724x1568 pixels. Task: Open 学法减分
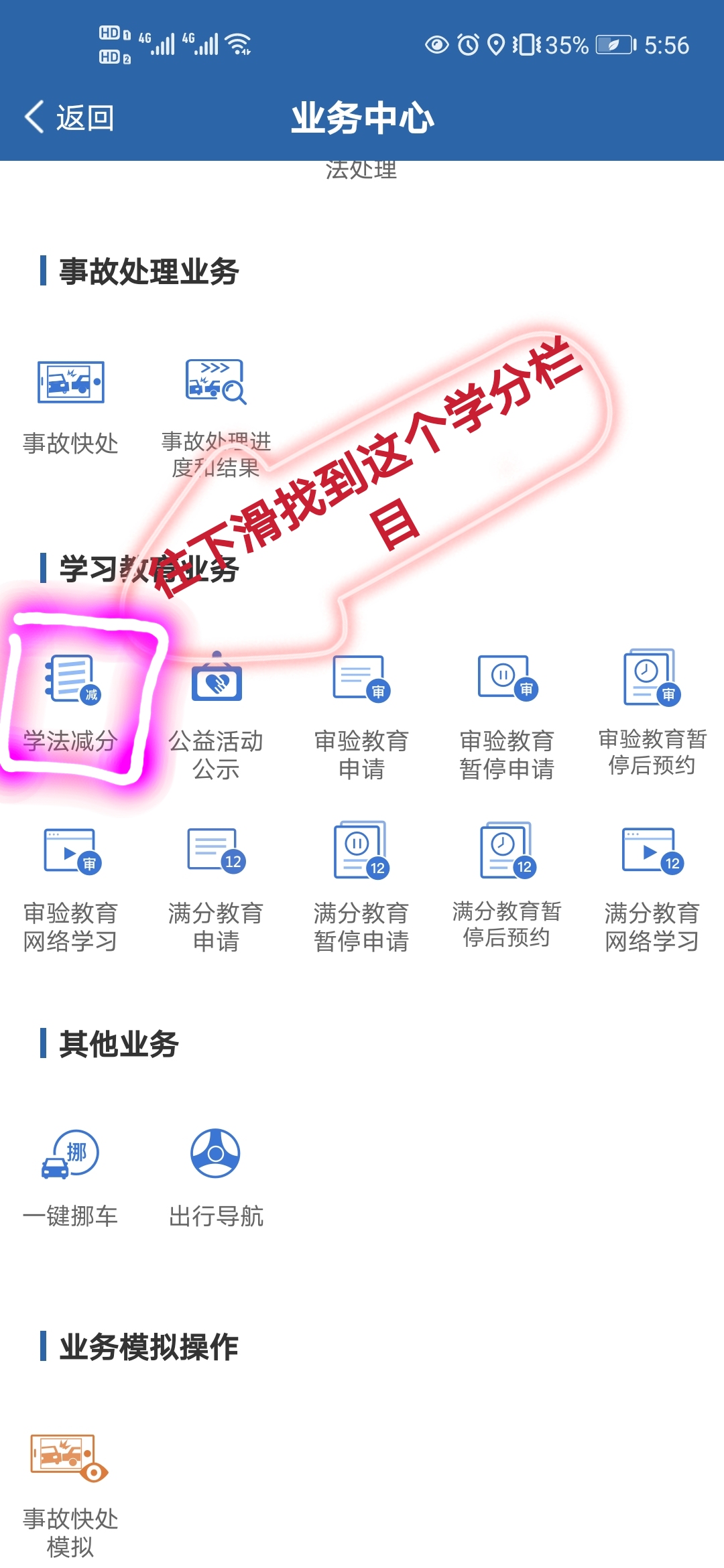pyautogui.click(x=70, y=704)
